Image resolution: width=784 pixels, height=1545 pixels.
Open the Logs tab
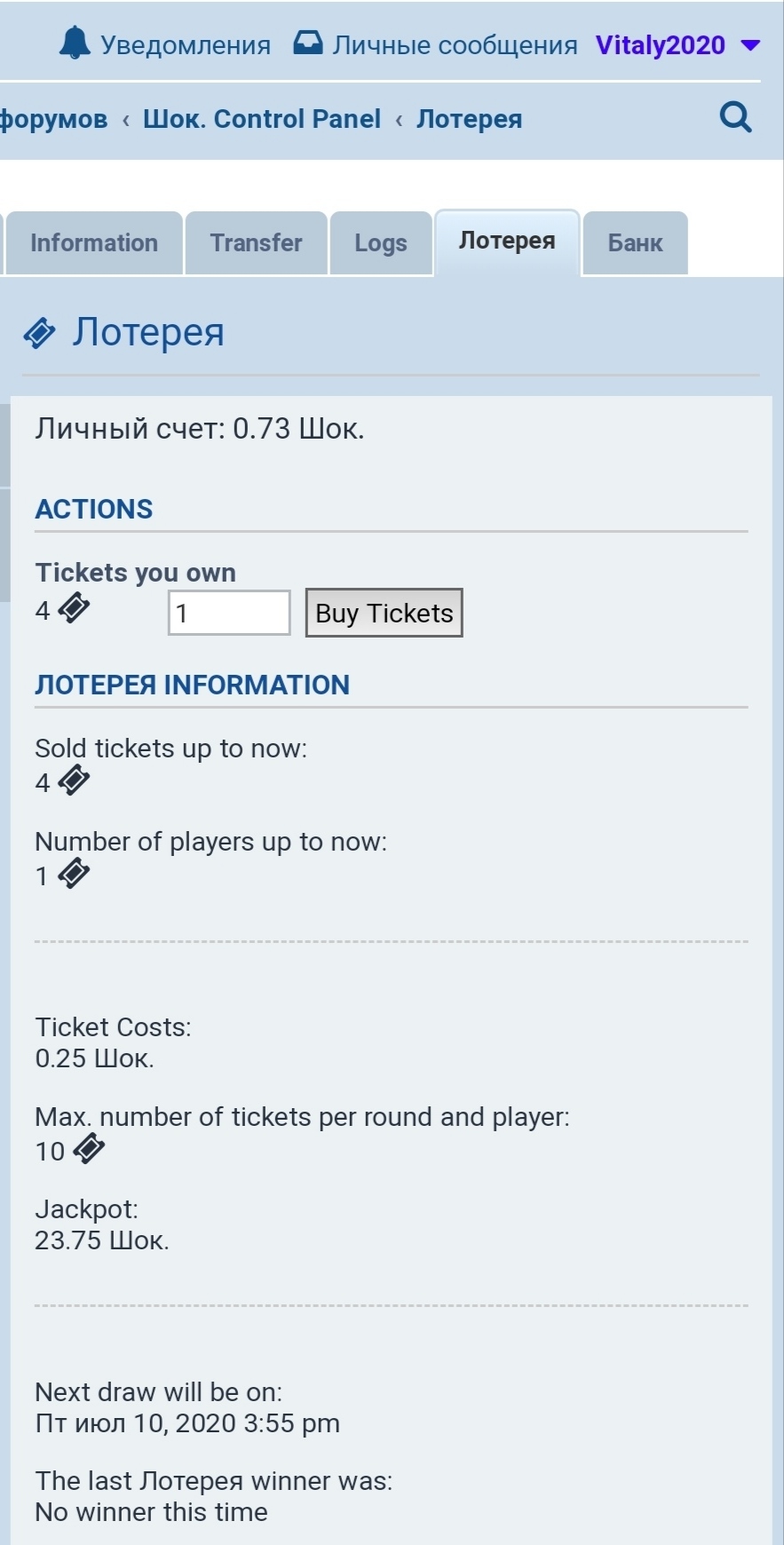381,243
